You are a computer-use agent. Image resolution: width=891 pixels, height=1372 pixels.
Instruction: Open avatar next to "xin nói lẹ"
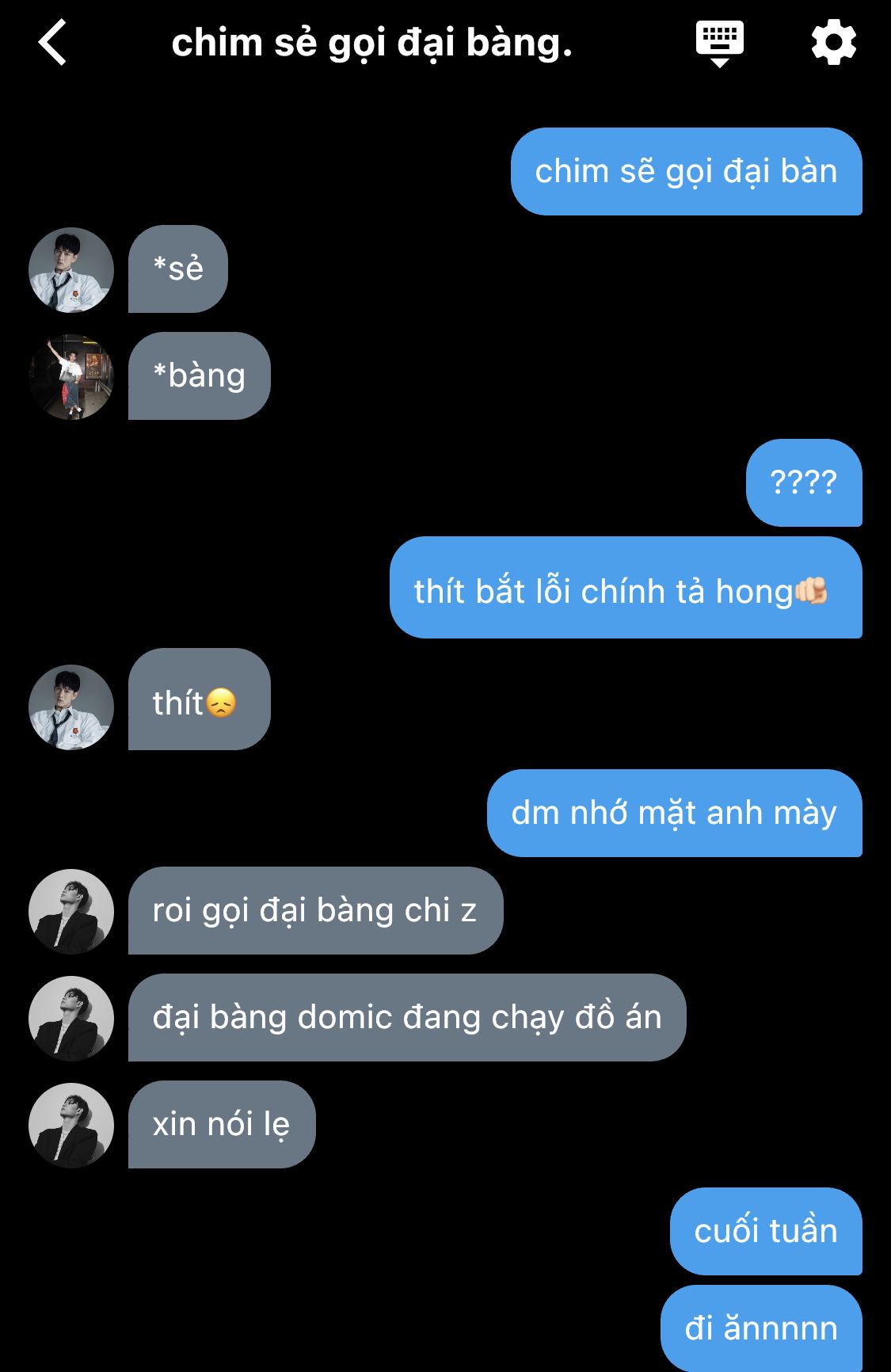(x=71, y=1125)
